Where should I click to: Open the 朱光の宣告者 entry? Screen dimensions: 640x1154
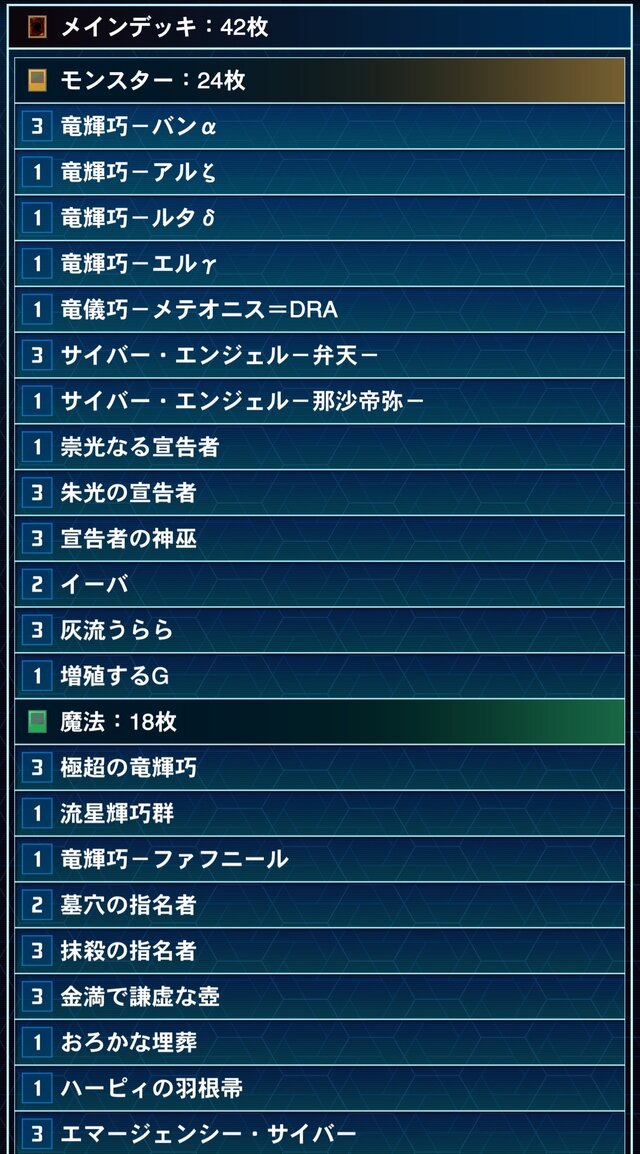(x=319, y=492)
